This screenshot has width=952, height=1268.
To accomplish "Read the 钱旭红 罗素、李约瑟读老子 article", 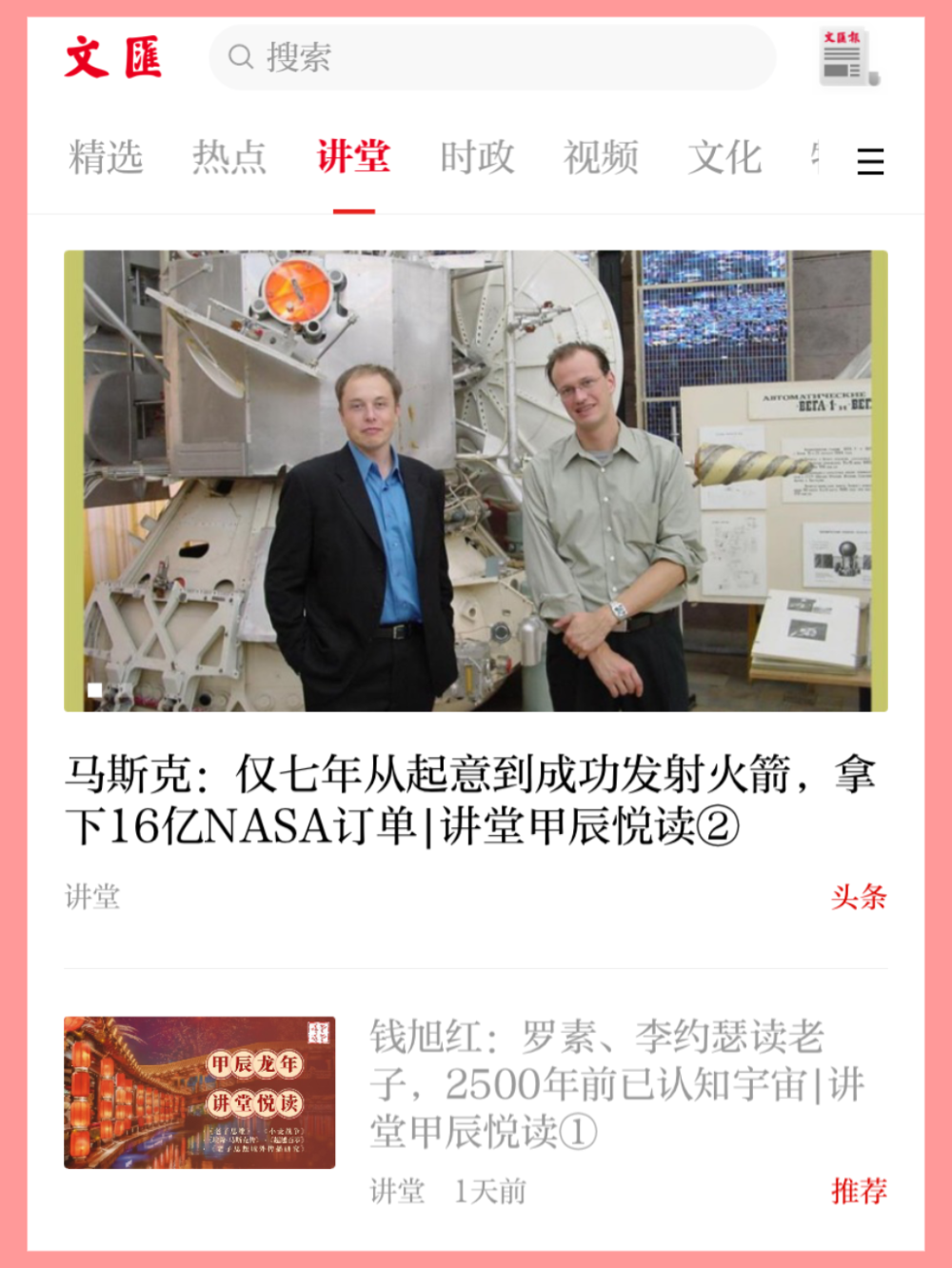I will [615, 1083].
